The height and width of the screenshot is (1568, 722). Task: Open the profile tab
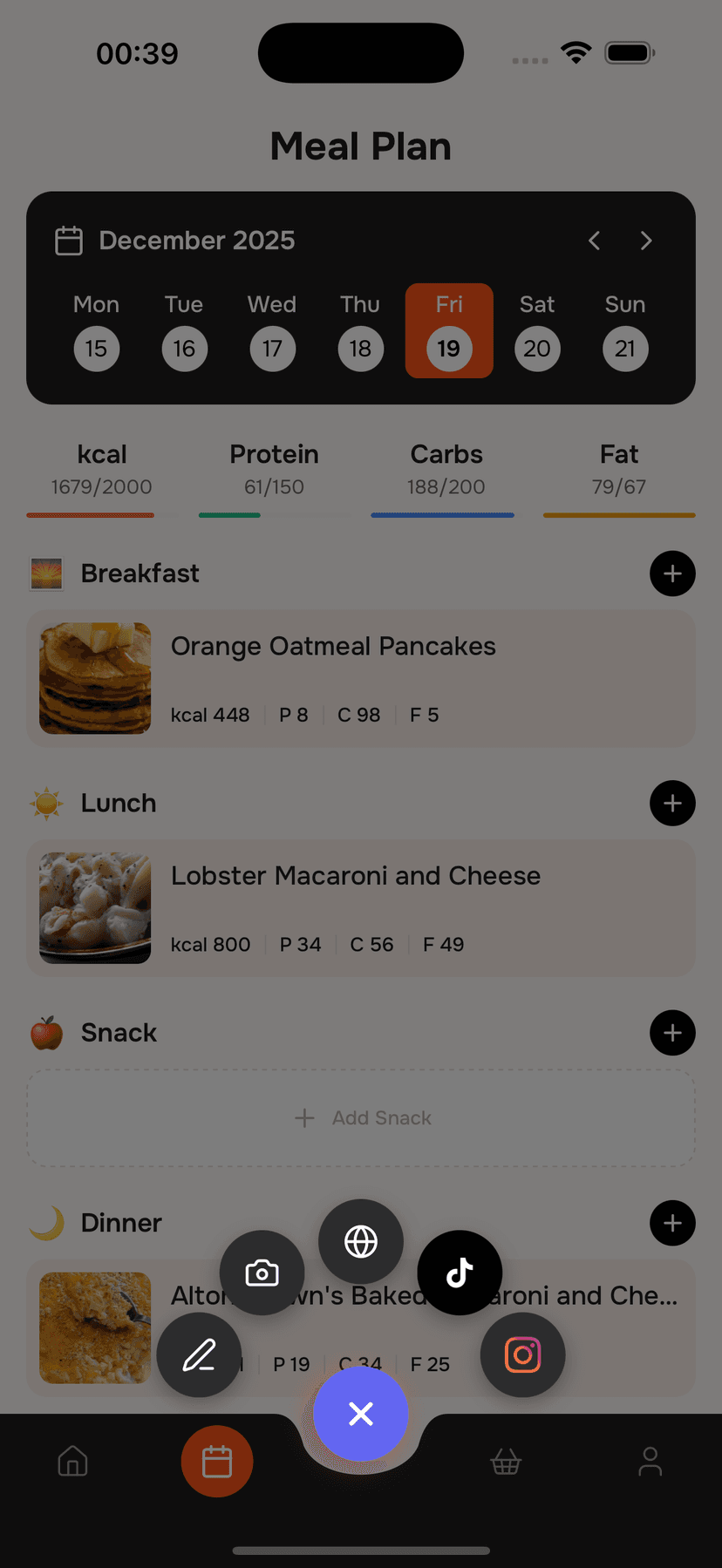click(x=650, y=1461)
